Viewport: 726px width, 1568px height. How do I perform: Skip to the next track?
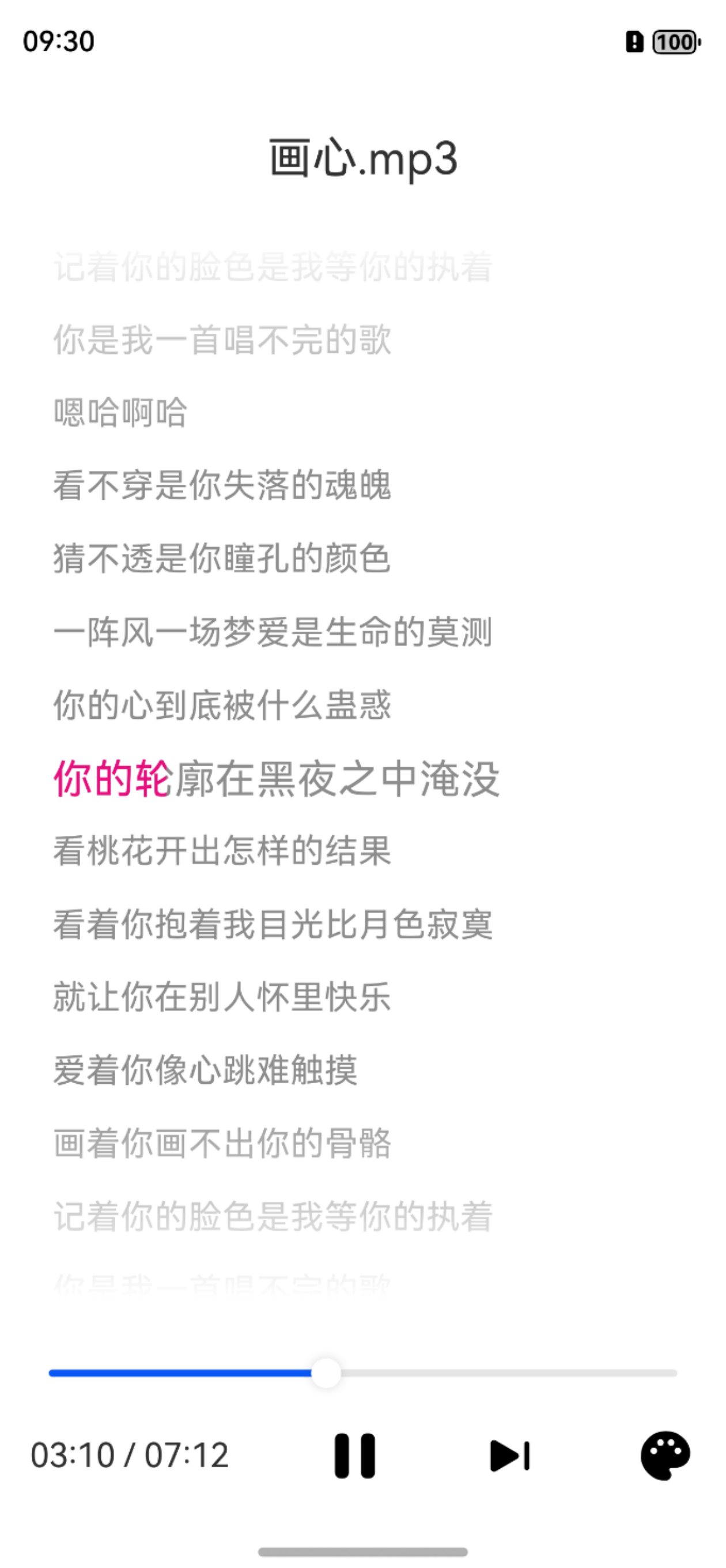tap(510, 1456)
